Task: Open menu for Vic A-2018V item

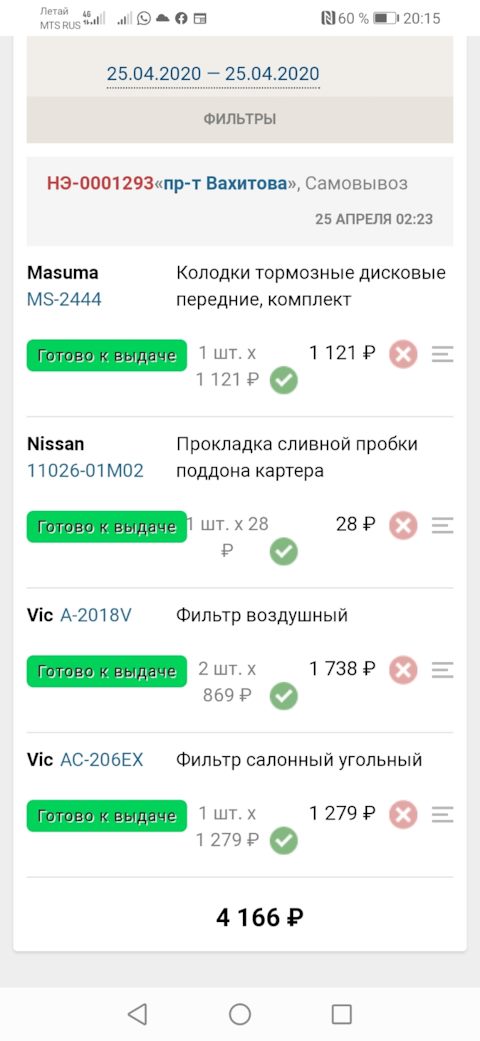Action: coord(442,669)
